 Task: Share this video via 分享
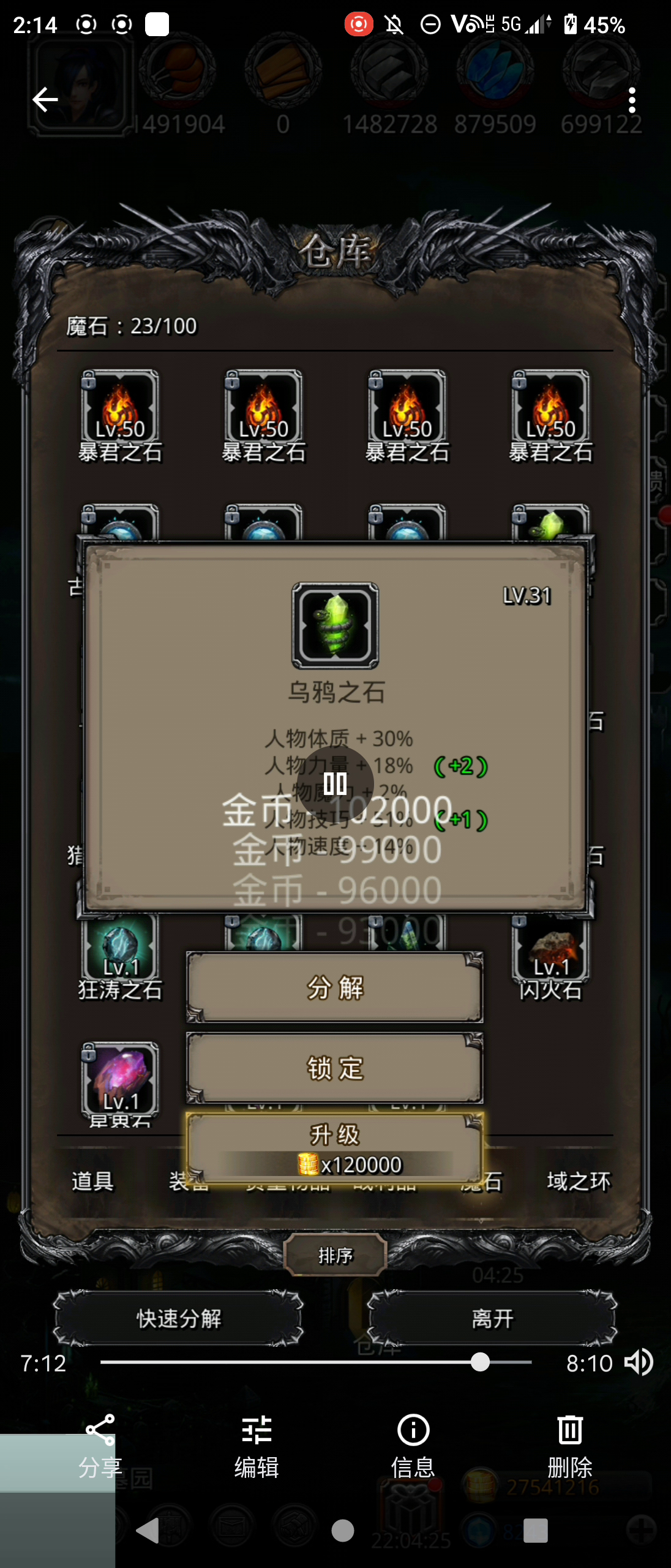coord(100,1447)
